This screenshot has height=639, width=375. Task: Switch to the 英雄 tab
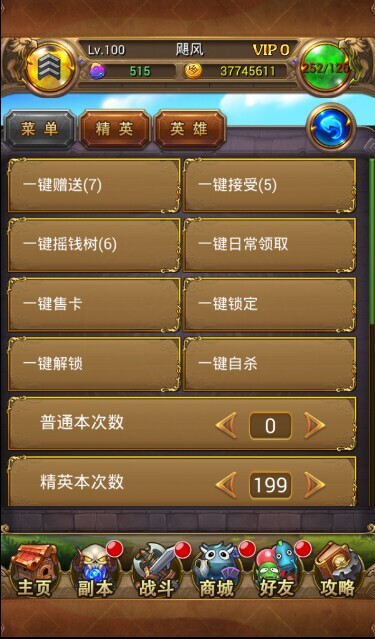point(190,129)
